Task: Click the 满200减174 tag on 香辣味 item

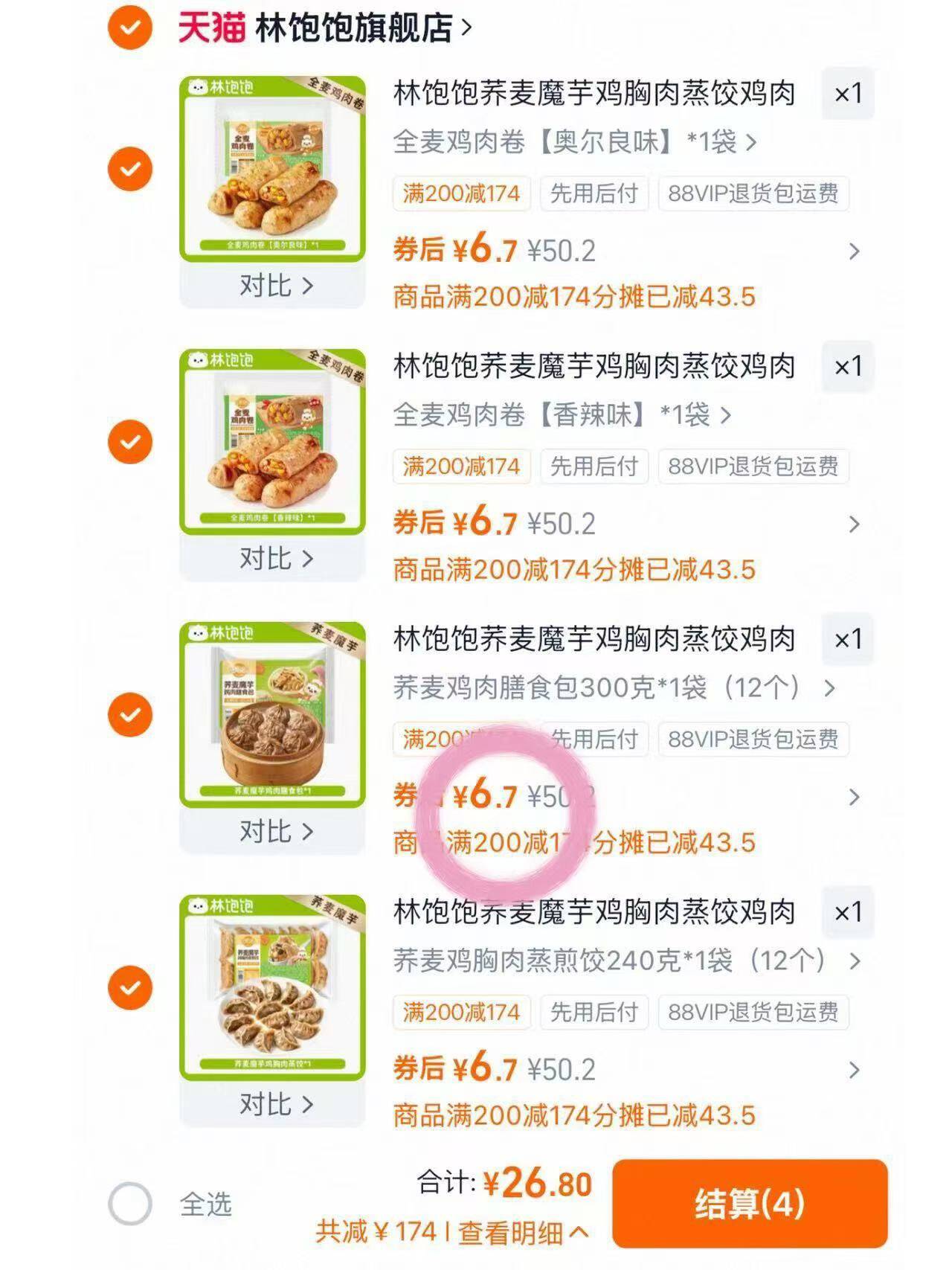Action: pyautogui.click(x=461, y=466)
